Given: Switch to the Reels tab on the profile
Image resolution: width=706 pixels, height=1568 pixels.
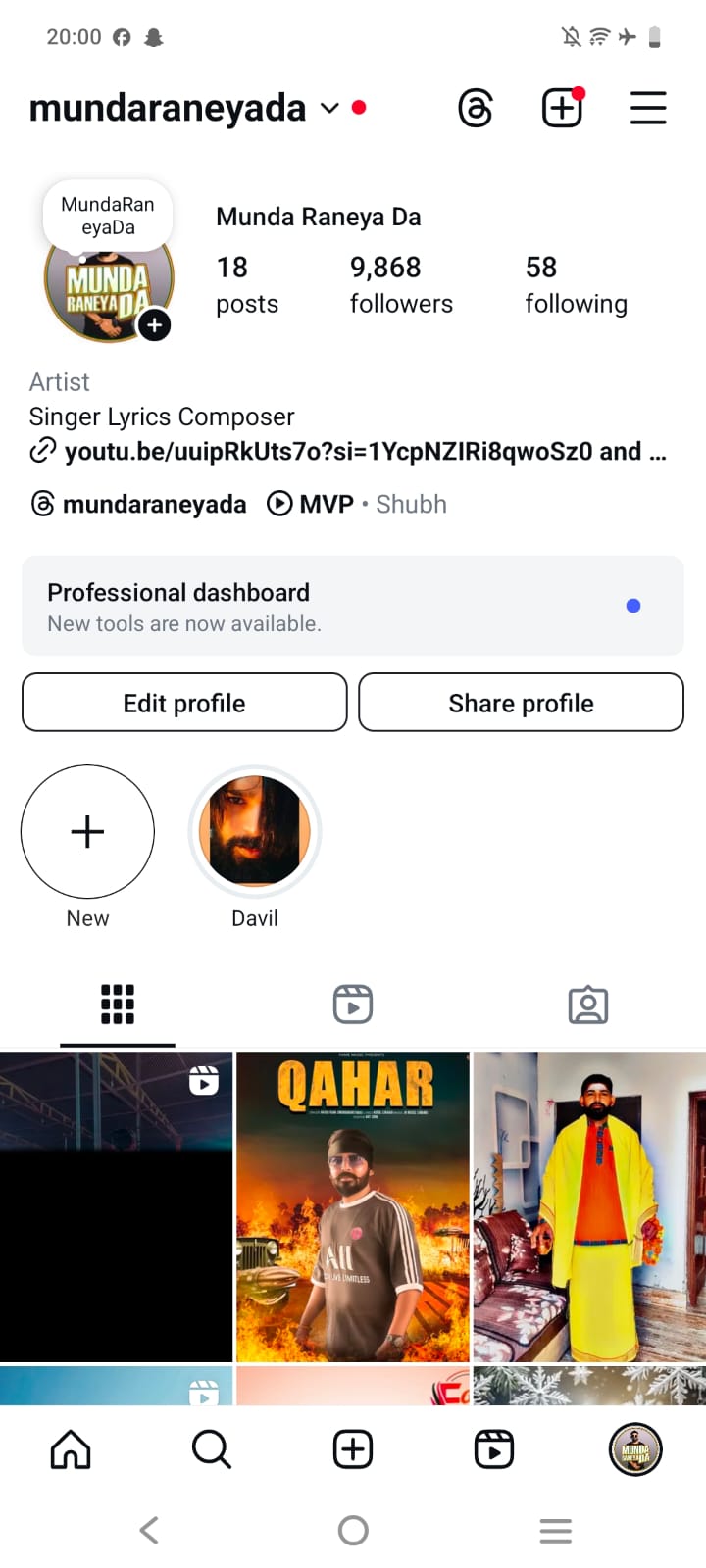Looking at the screenshot, I should [x=353, y=1004].
